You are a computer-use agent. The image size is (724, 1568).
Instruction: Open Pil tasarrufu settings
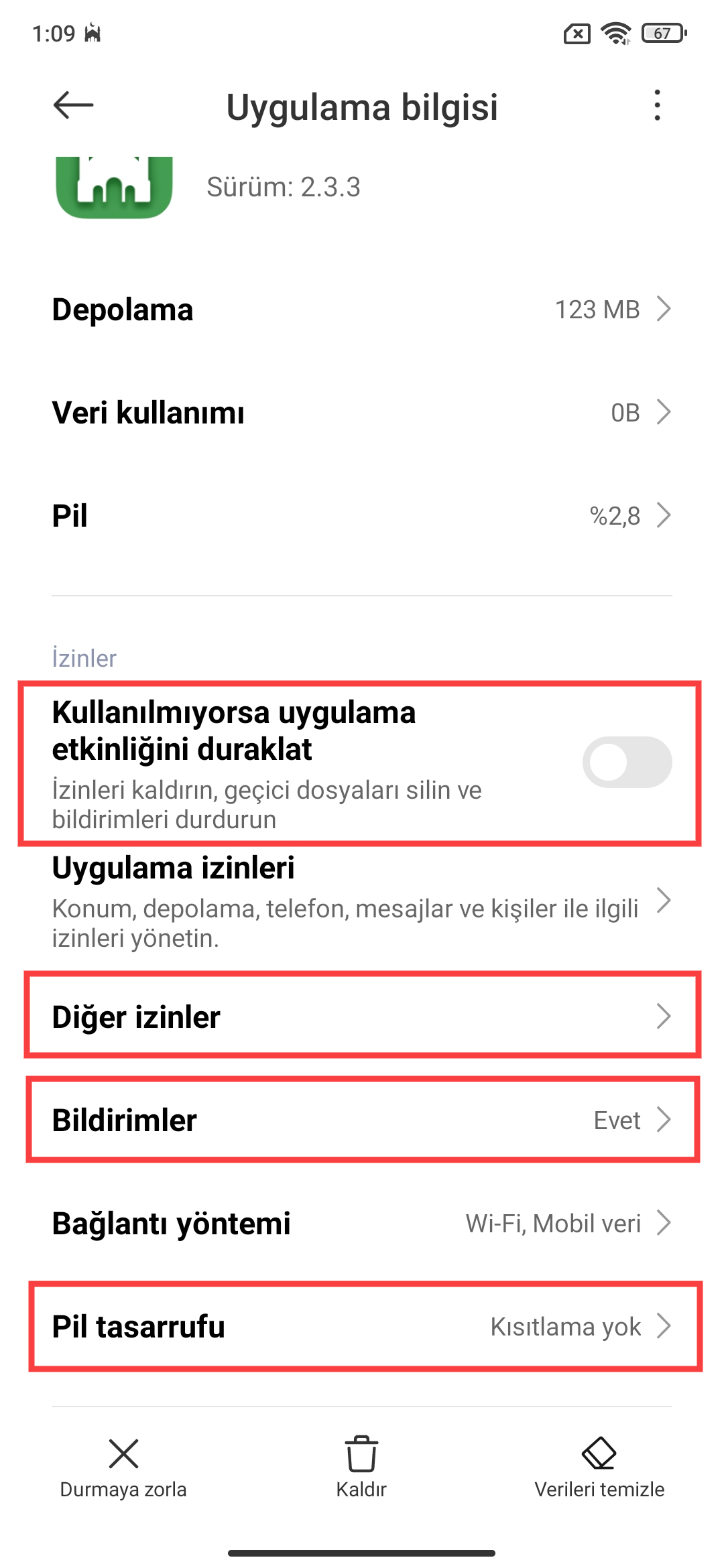pos(362,1326)
